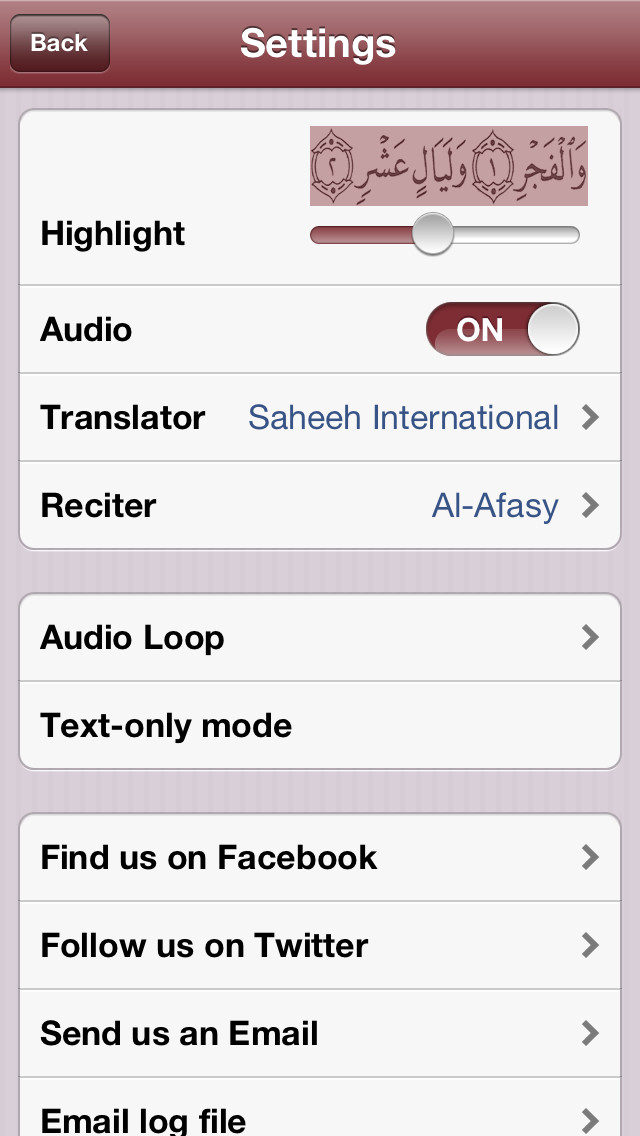Go back from Settings

pos(59,43)
